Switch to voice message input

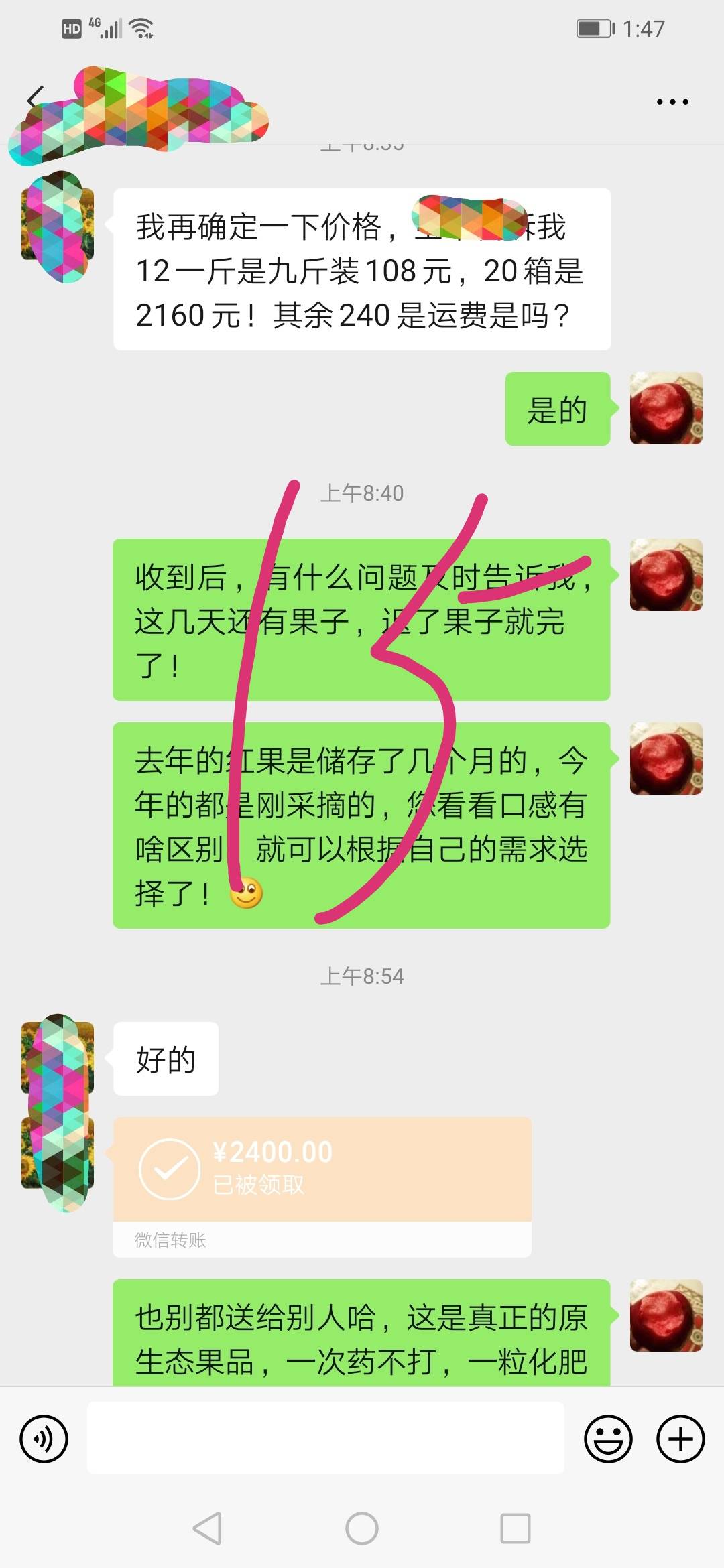coord(44,1439)
